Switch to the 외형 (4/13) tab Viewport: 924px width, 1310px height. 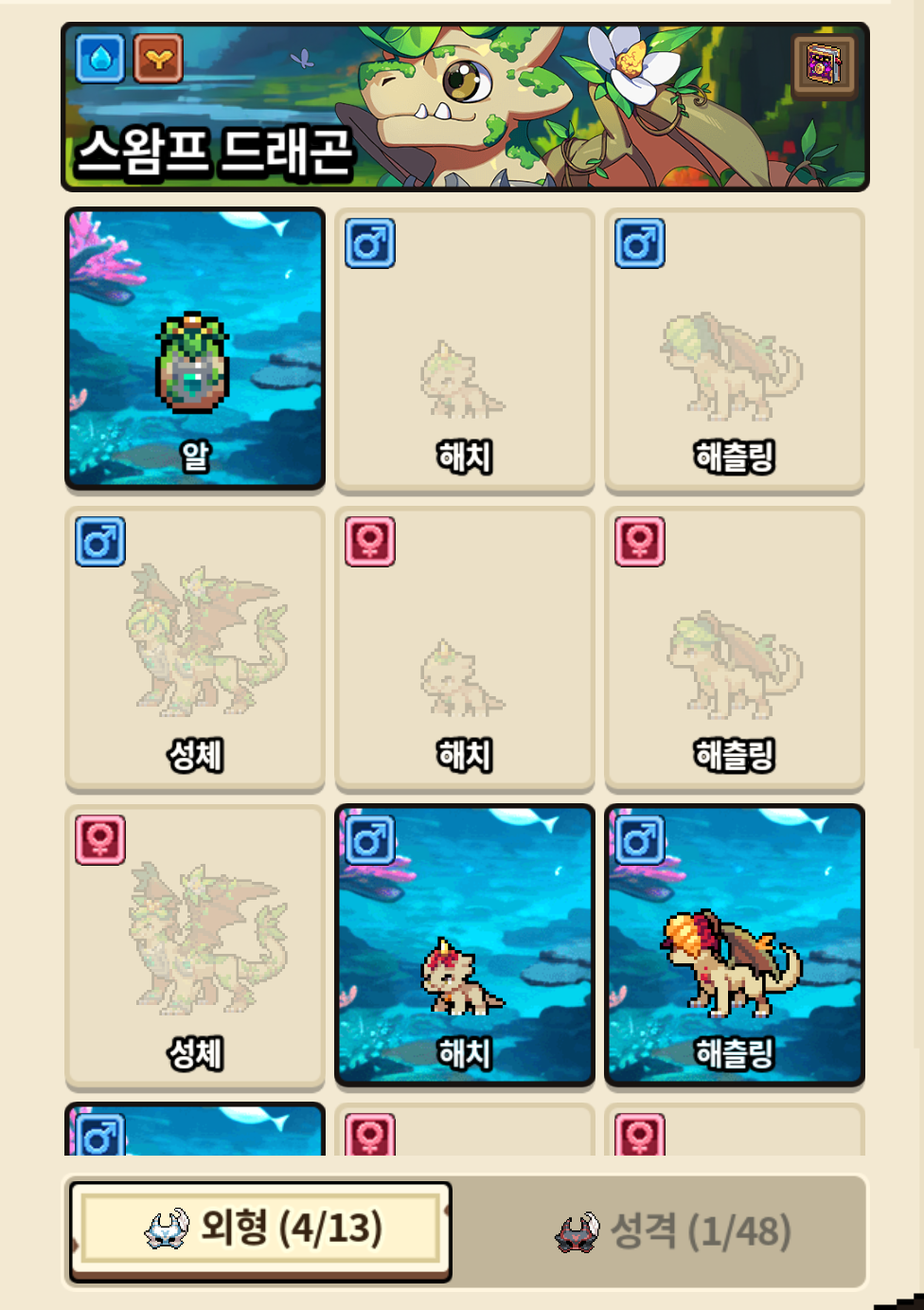coord(261,1230)
